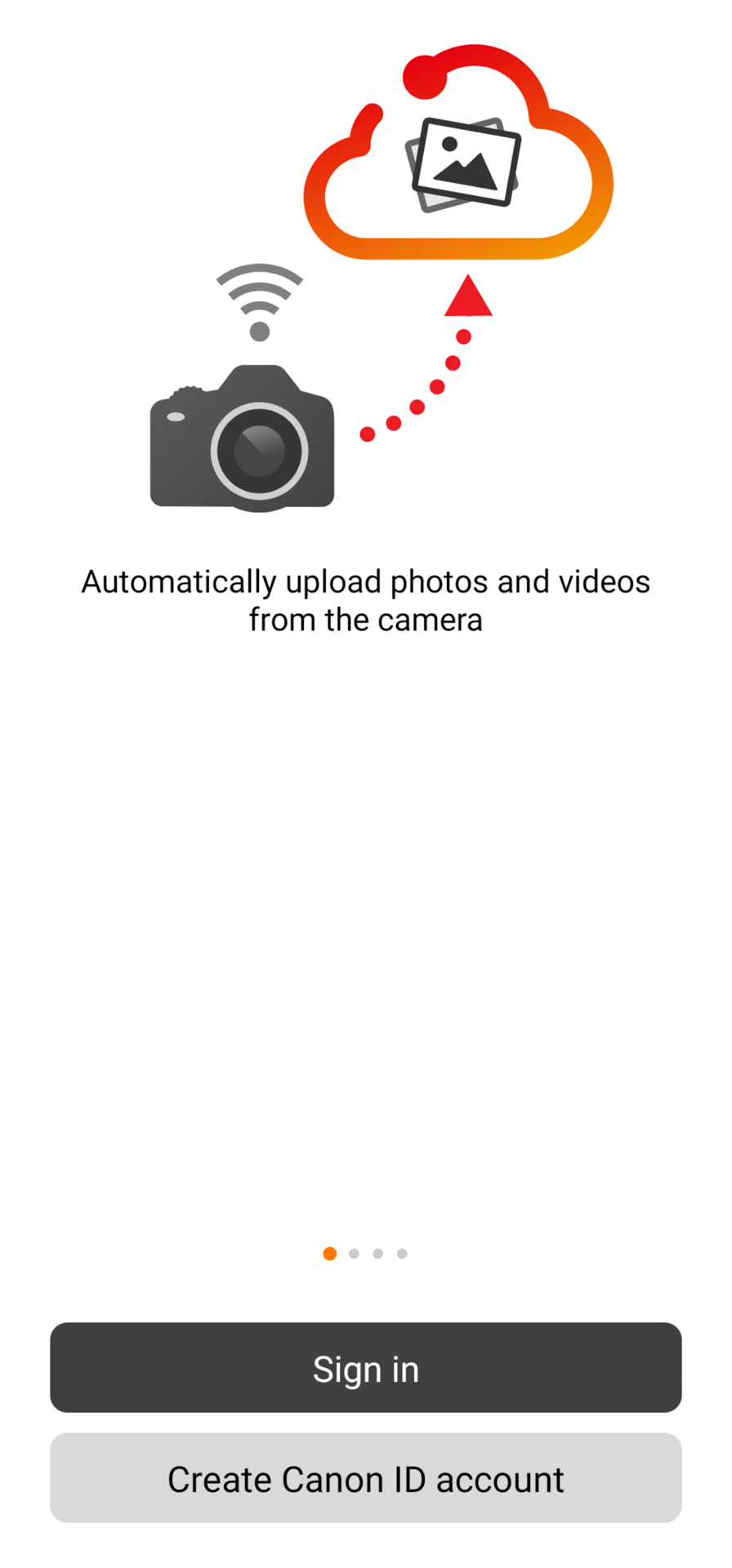Select the last page indicator dot

tap(402, 1254)
